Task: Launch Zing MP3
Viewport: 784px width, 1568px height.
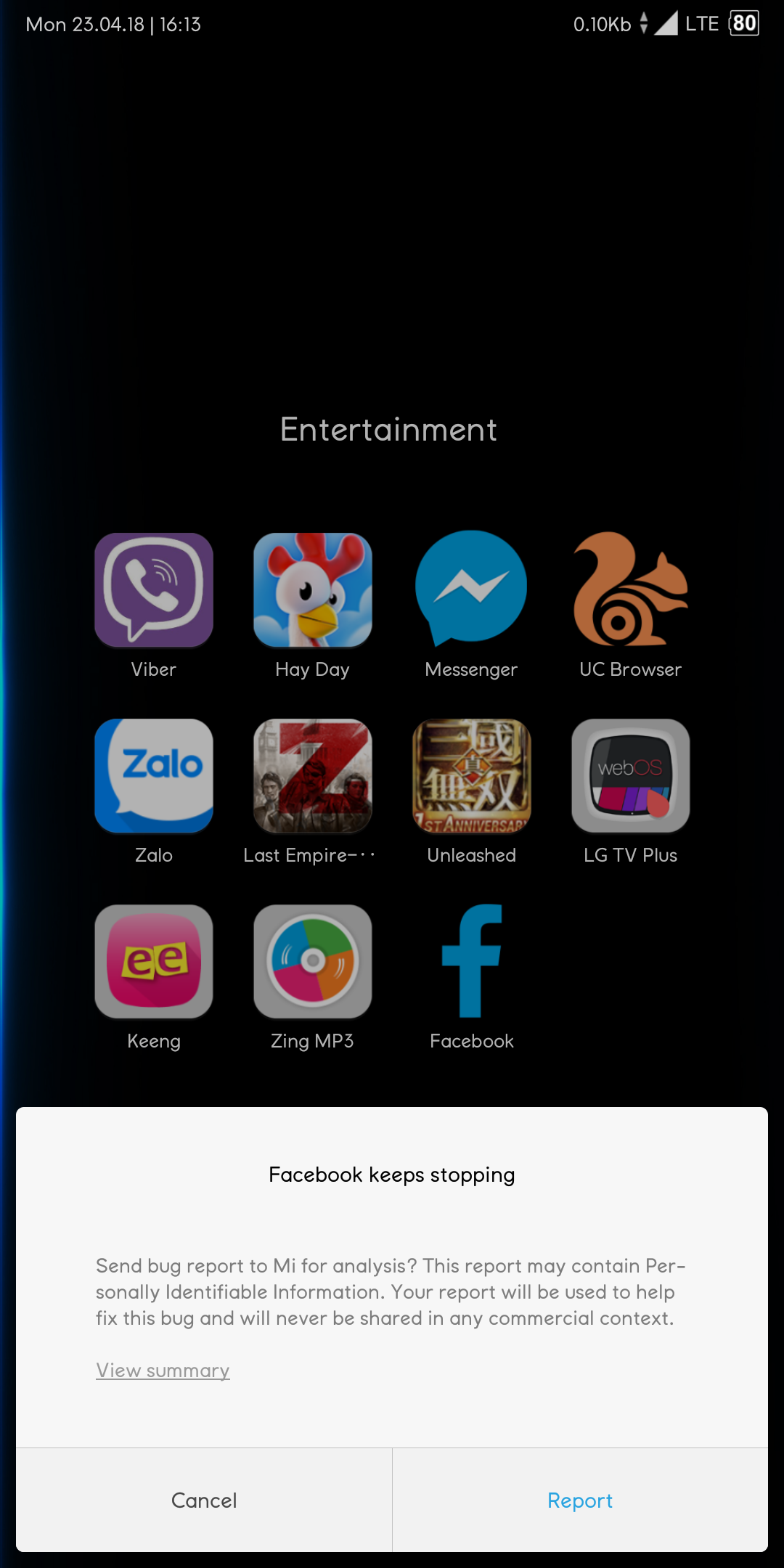Action: pyautogui.click(x=313, y=961)
